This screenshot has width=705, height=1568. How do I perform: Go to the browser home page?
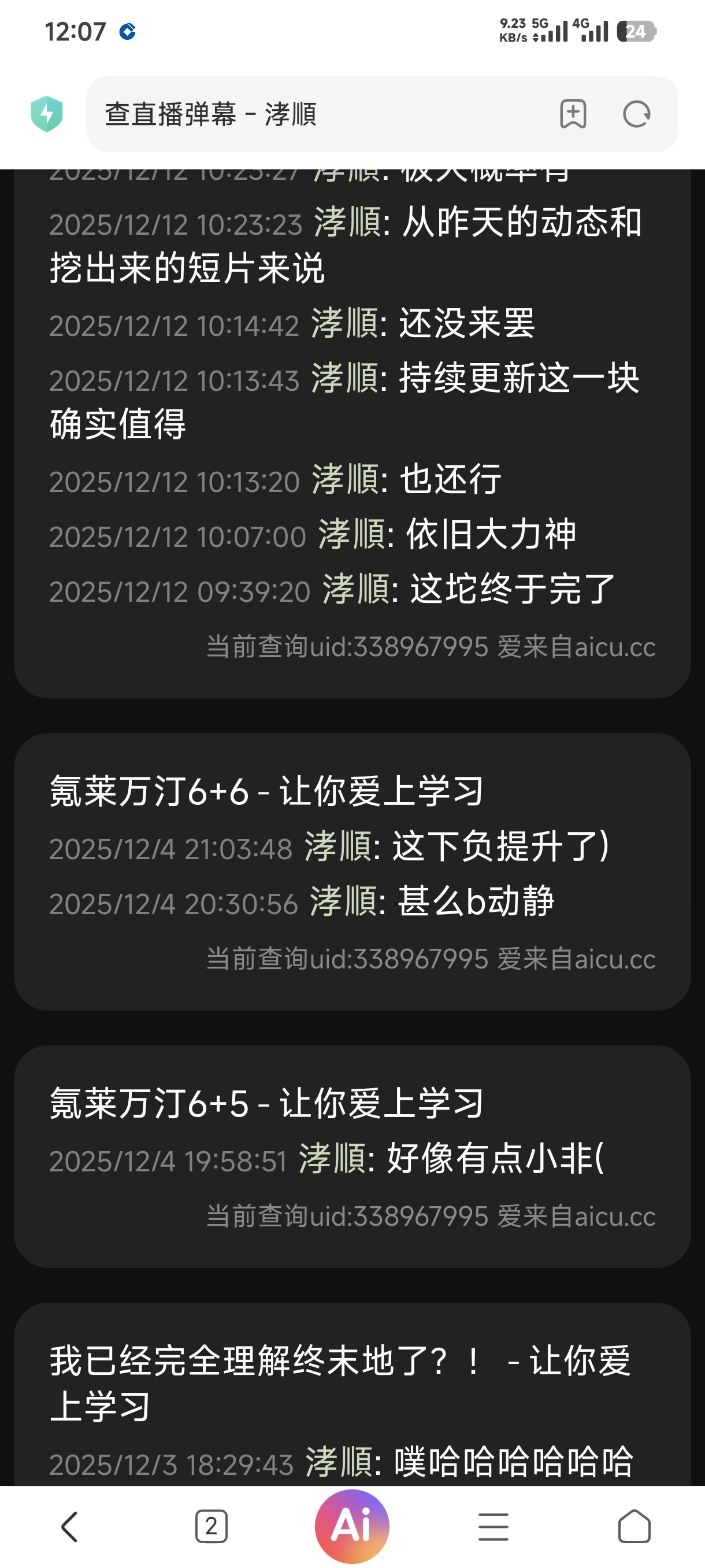click(x=634, y=1526)
